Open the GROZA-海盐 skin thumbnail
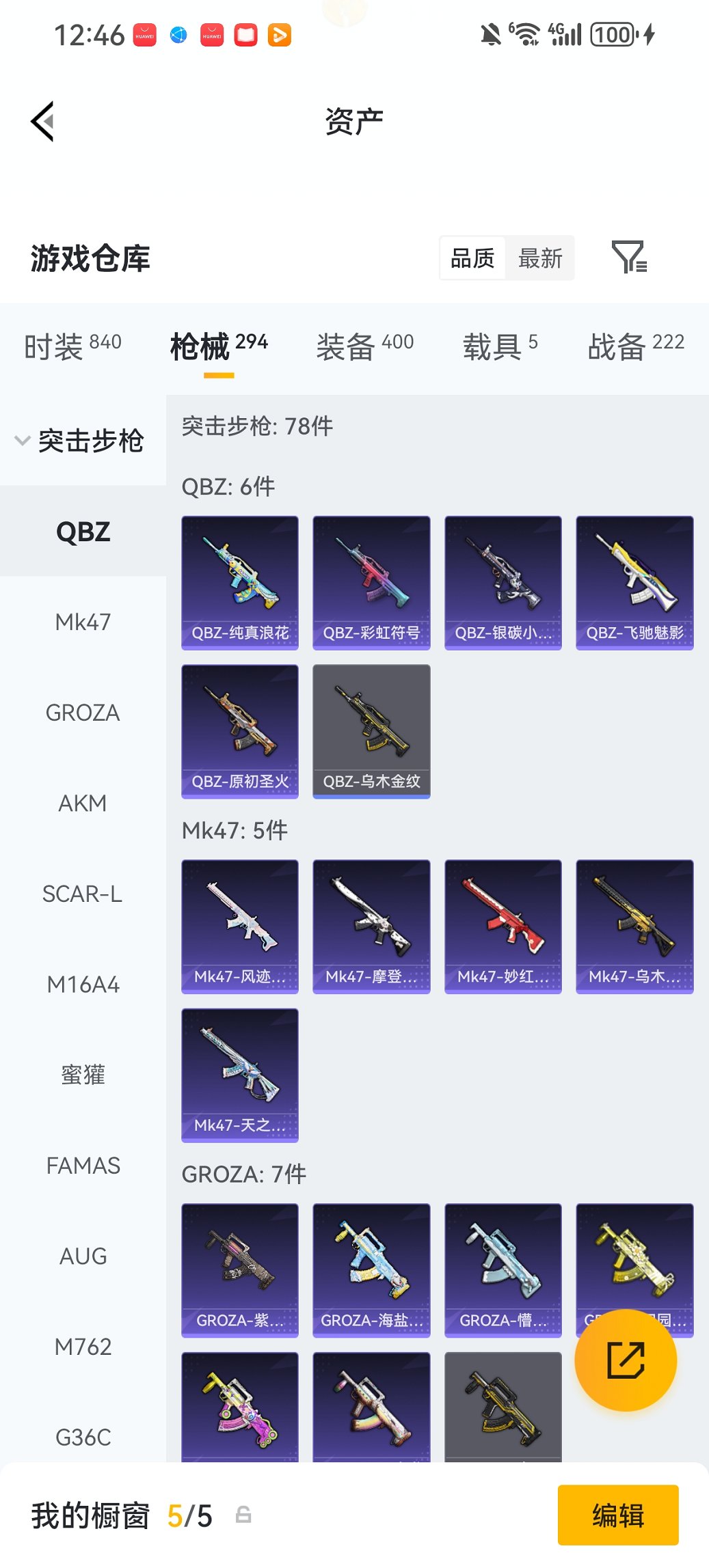The image size is (709, 1568). (x=371, y=1269)
